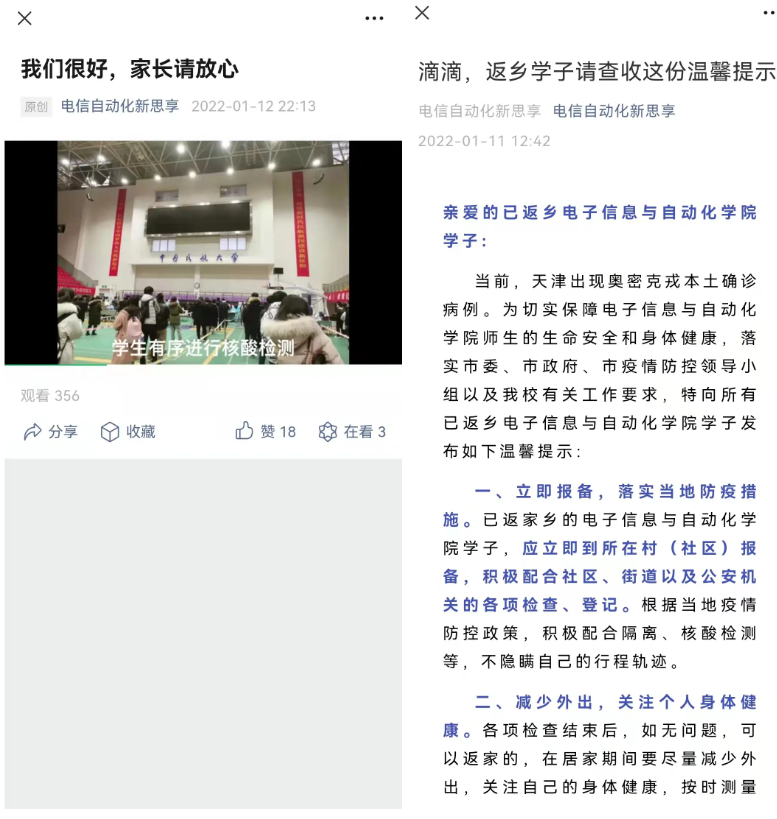This screenshot has width=777, height=819.
Task: Like the article with 赞 18
Action: [266, 432]
